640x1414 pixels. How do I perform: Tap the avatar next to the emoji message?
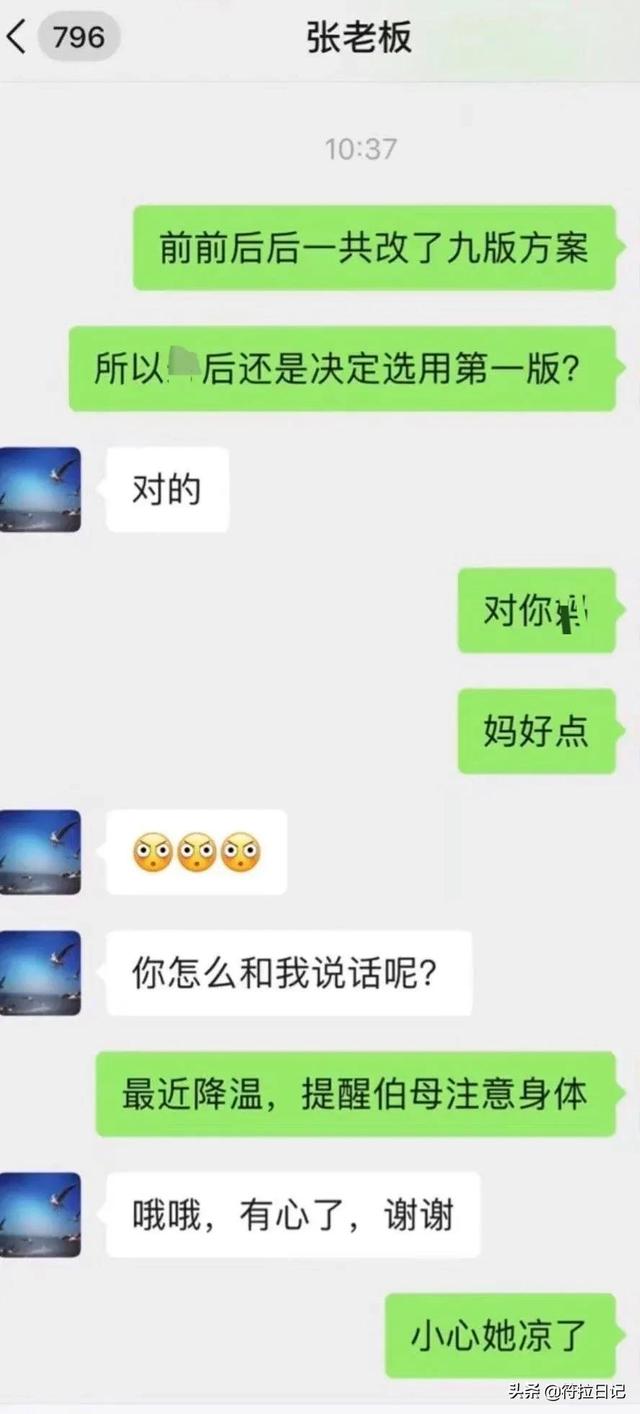point(40,852)
